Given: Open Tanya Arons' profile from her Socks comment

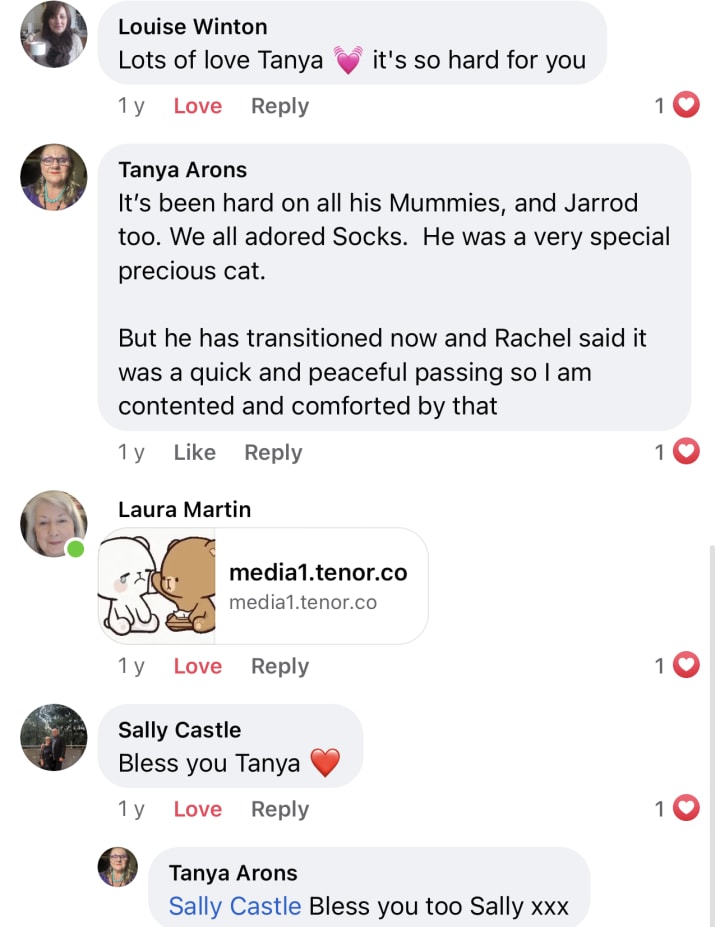Looking at the screenshot, I should pyautogui.click(x=182, y=169).
